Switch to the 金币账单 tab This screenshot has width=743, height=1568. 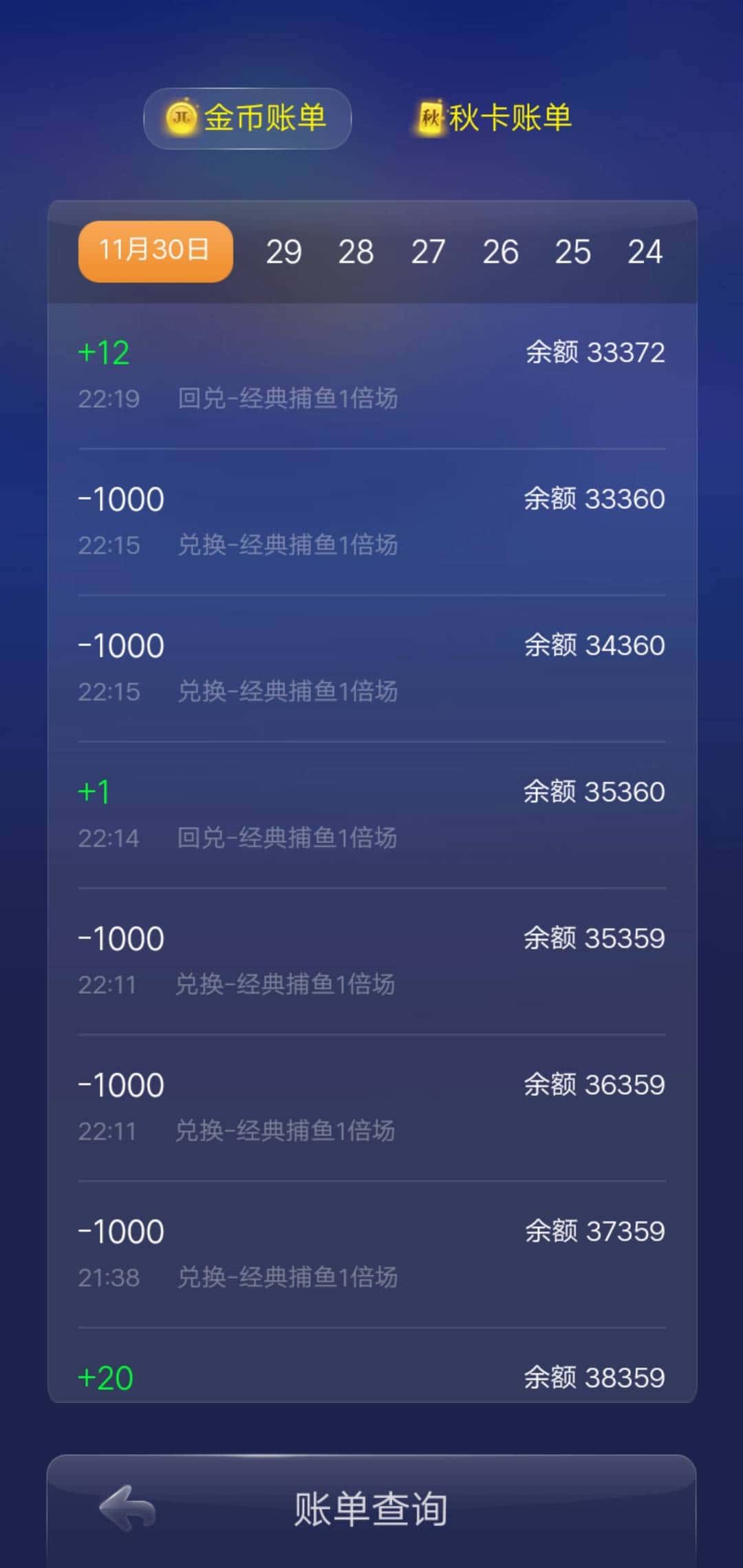click(248, 118)
